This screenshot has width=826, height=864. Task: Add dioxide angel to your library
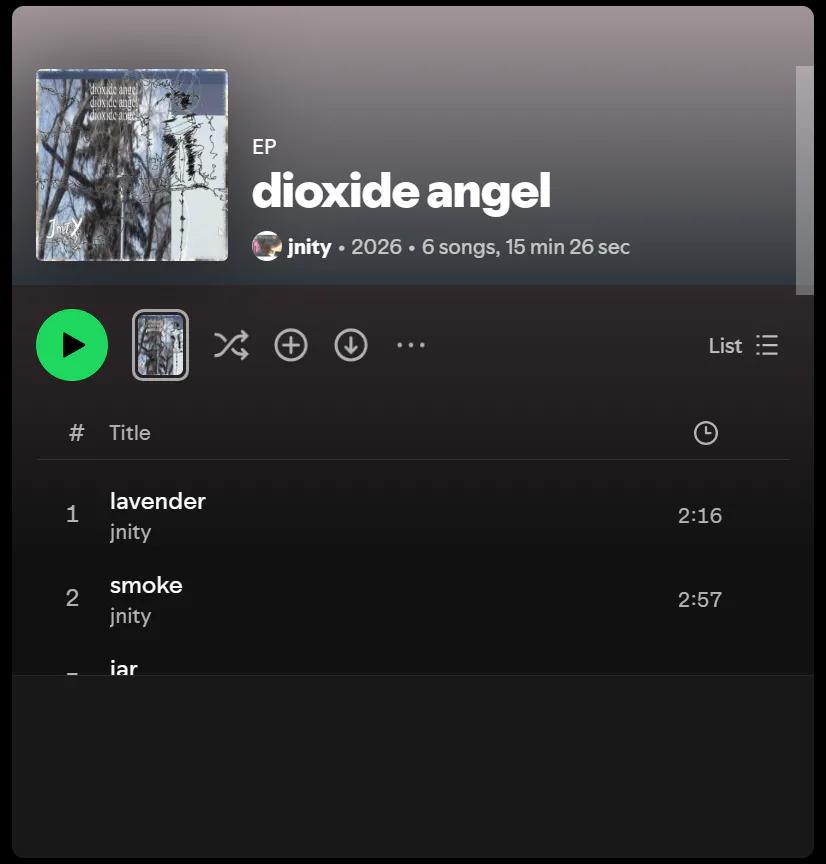291,345
